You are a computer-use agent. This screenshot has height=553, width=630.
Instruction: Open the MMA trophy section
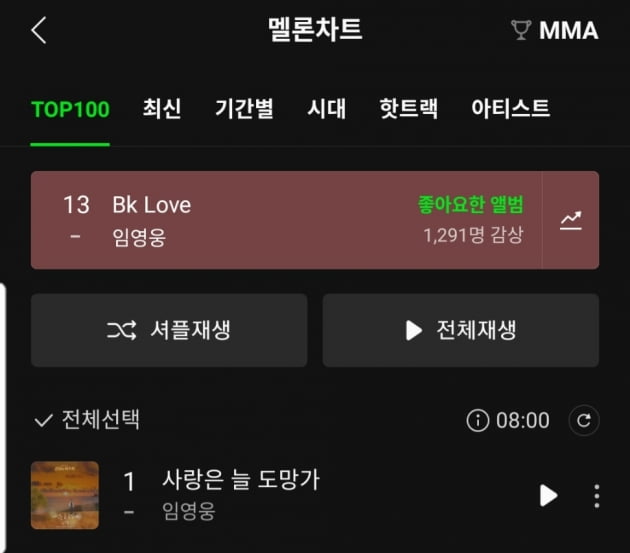coord(554,30)
